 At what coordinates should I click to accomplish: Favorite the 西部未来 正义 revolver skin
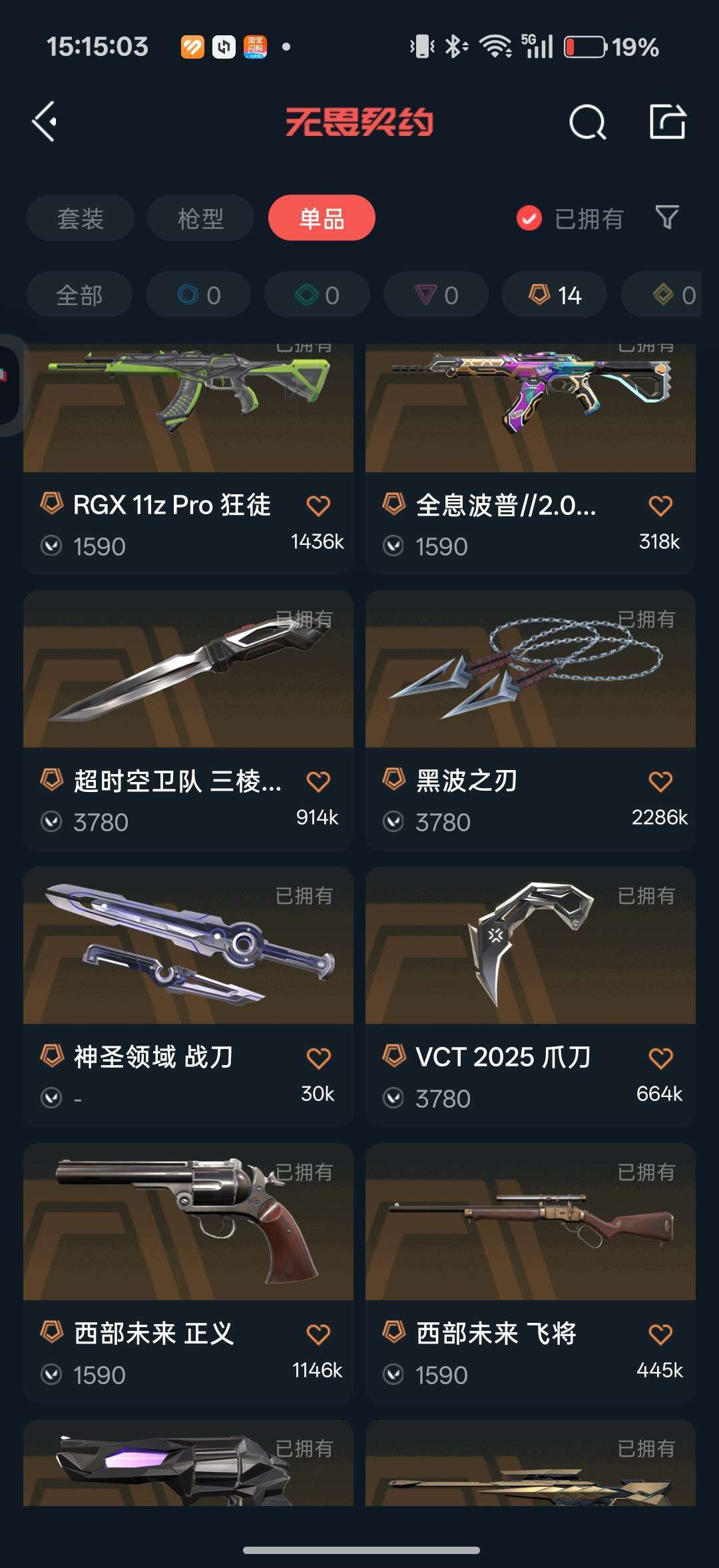[318, 1334]
